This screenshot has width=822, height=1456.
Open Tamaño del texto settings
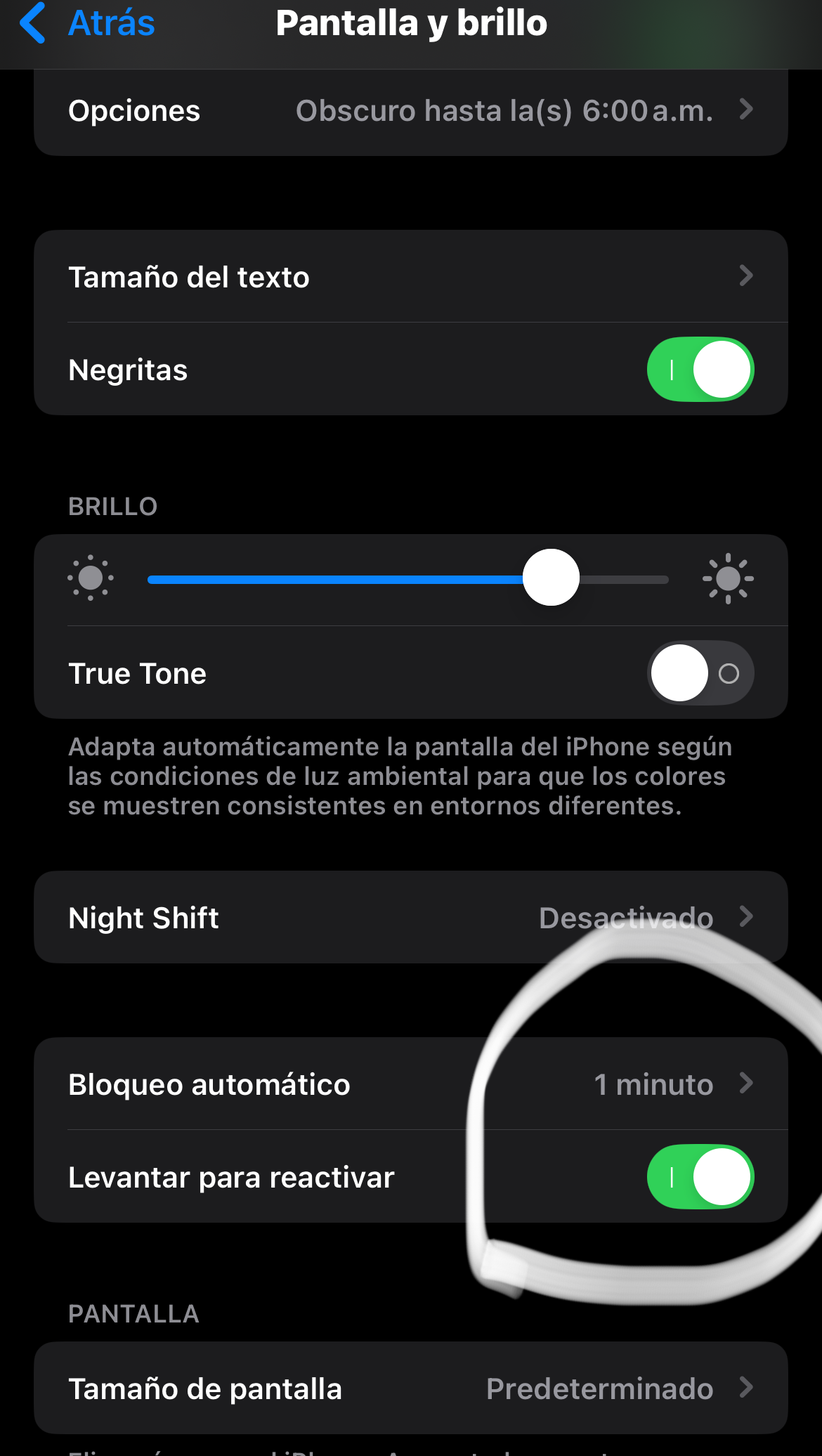(410, 277)
